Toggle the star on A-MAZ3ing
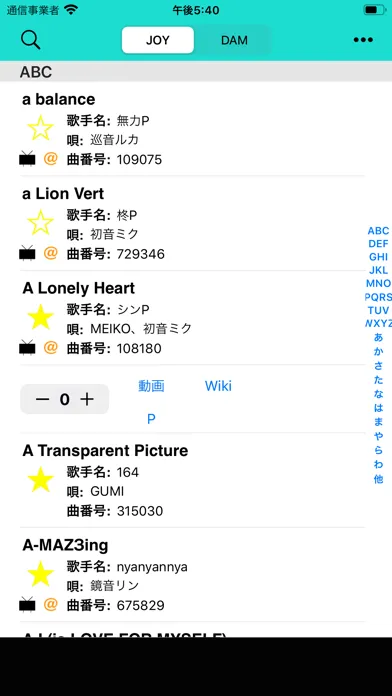Viewport: 392px width, 696px height. [x=40, y=574]
